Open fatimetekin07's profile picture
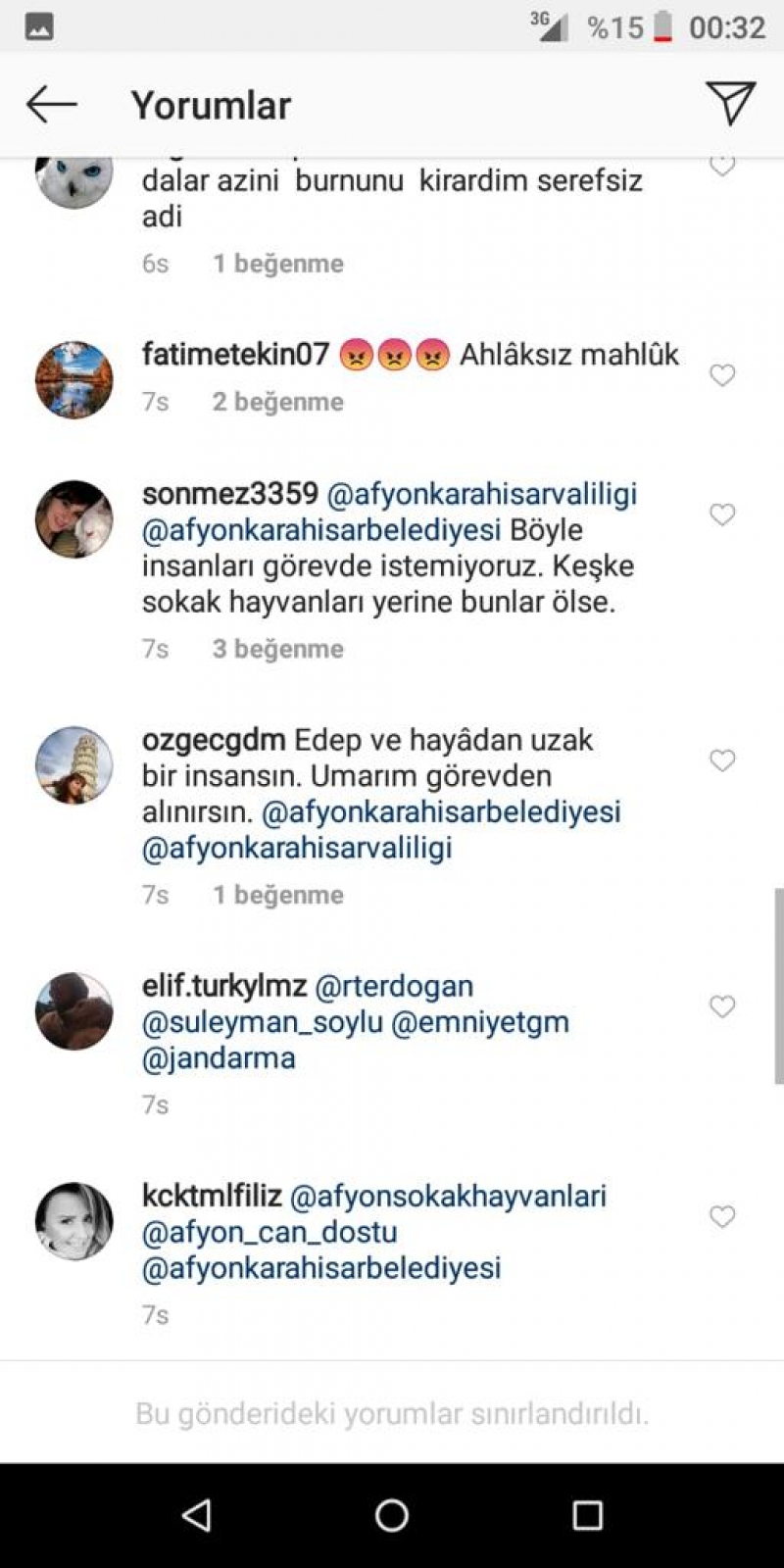 point(74,380)
